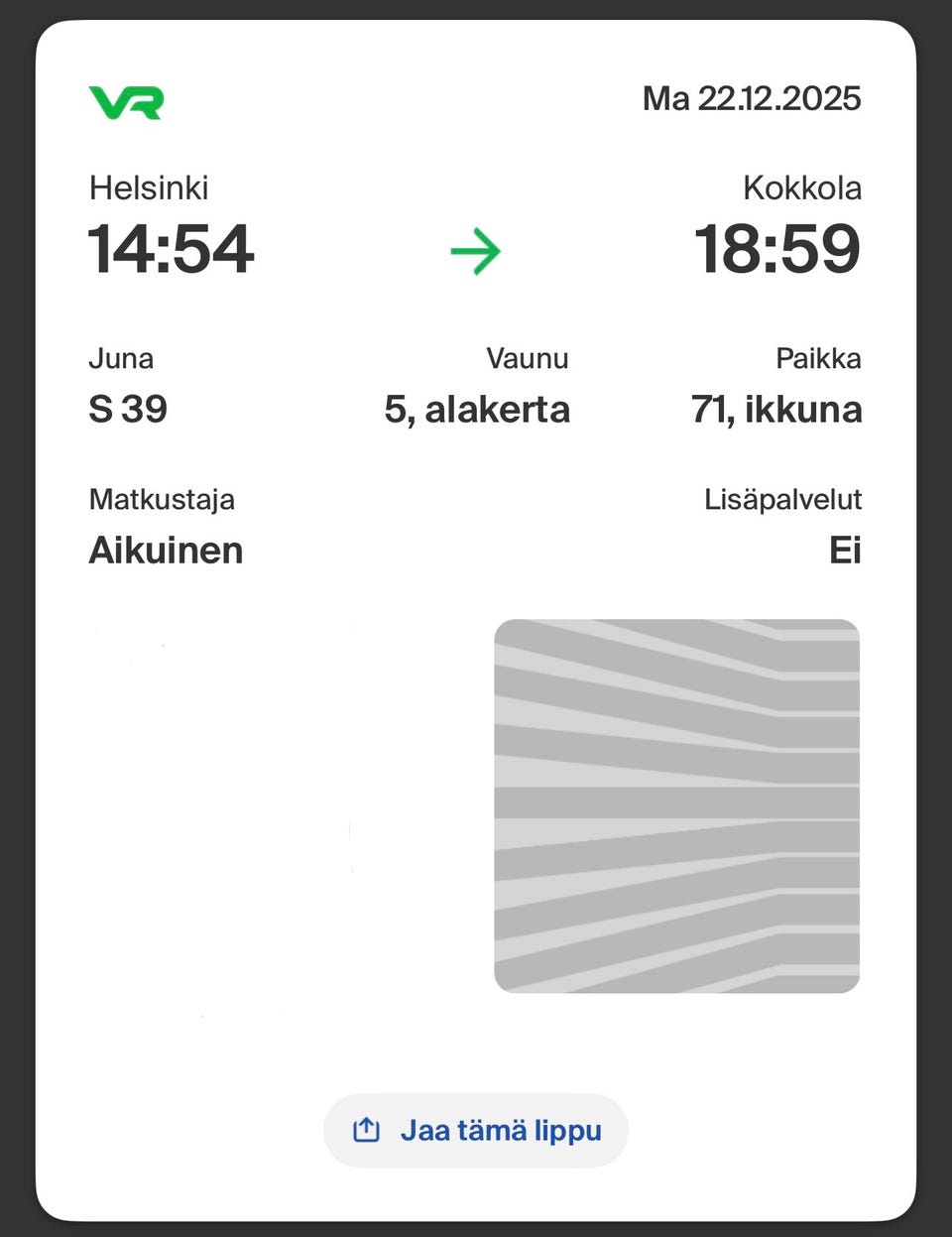Click the Helsinki departure time 14:54

[x=171, y=250]
